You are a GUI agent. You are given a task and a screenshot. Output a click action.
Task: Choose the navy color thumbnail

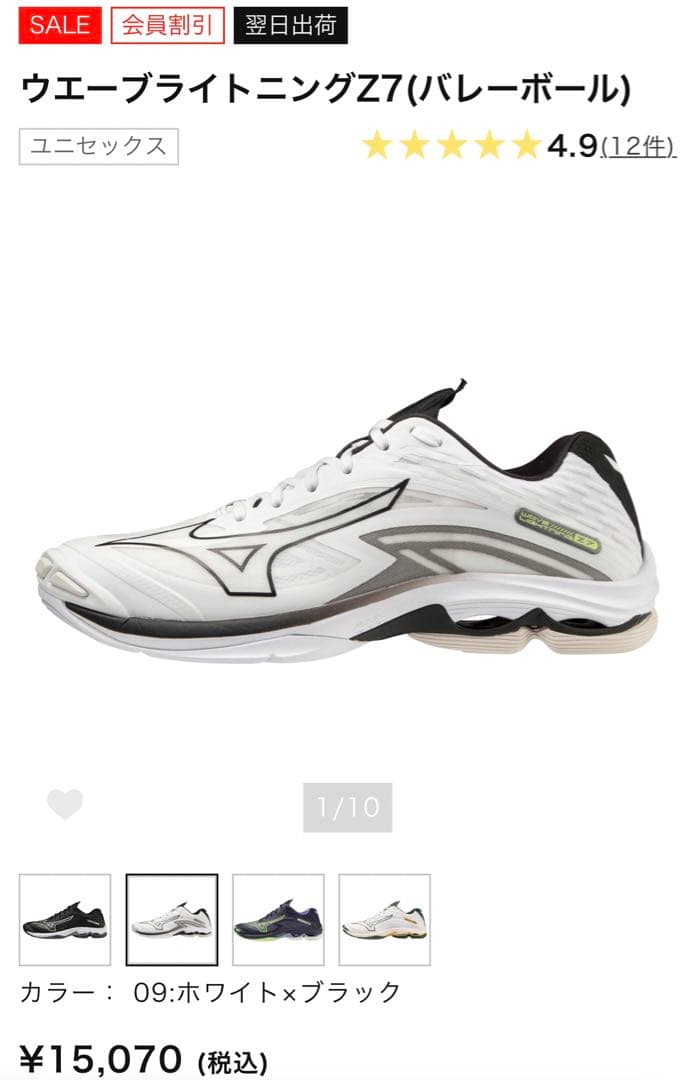tap(278, 920)
